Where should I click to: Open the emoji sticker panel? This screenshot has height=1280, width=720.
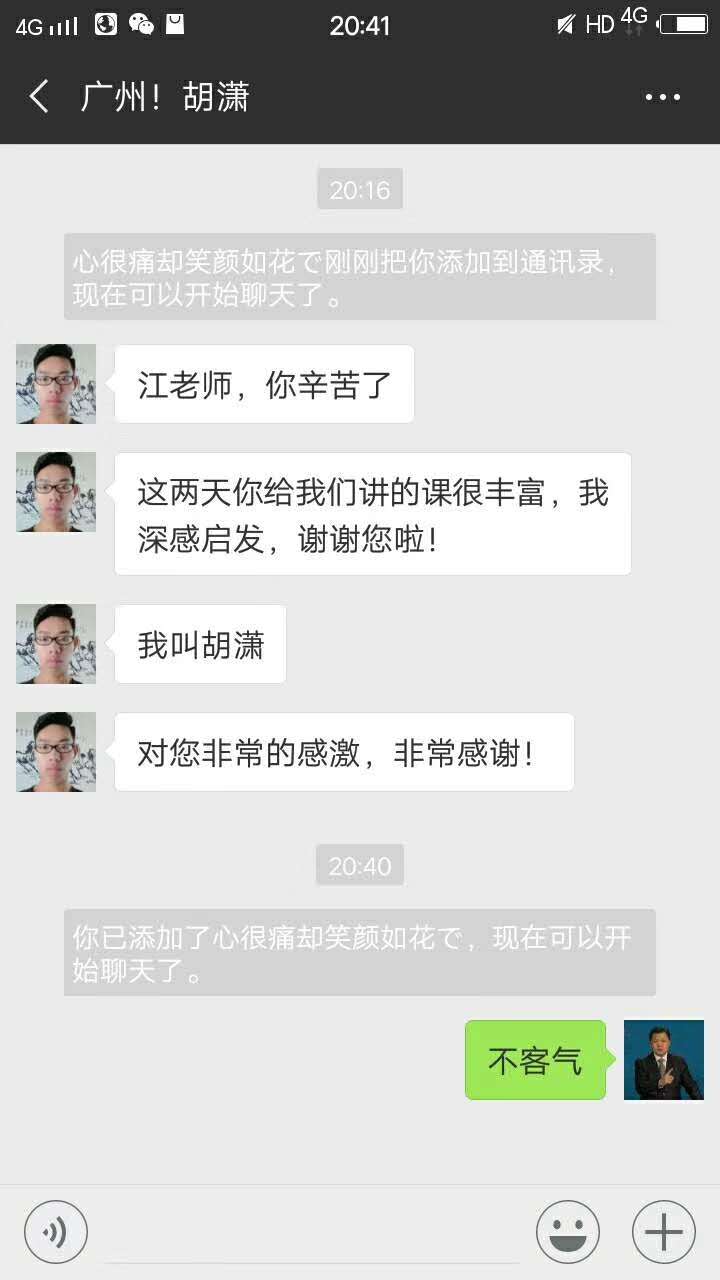click(x=568, y=1232)
